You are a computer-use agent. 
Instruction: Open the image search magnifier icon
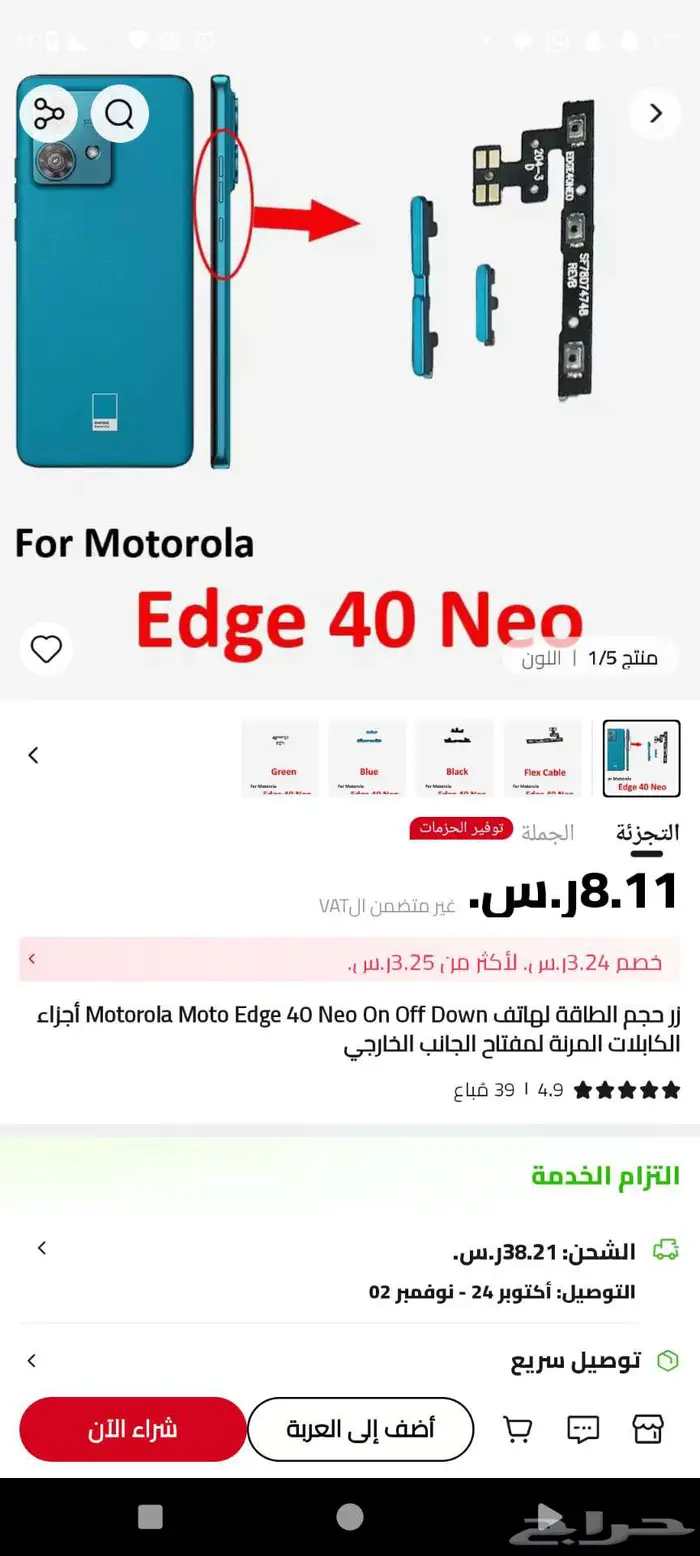tap(120, 114)
